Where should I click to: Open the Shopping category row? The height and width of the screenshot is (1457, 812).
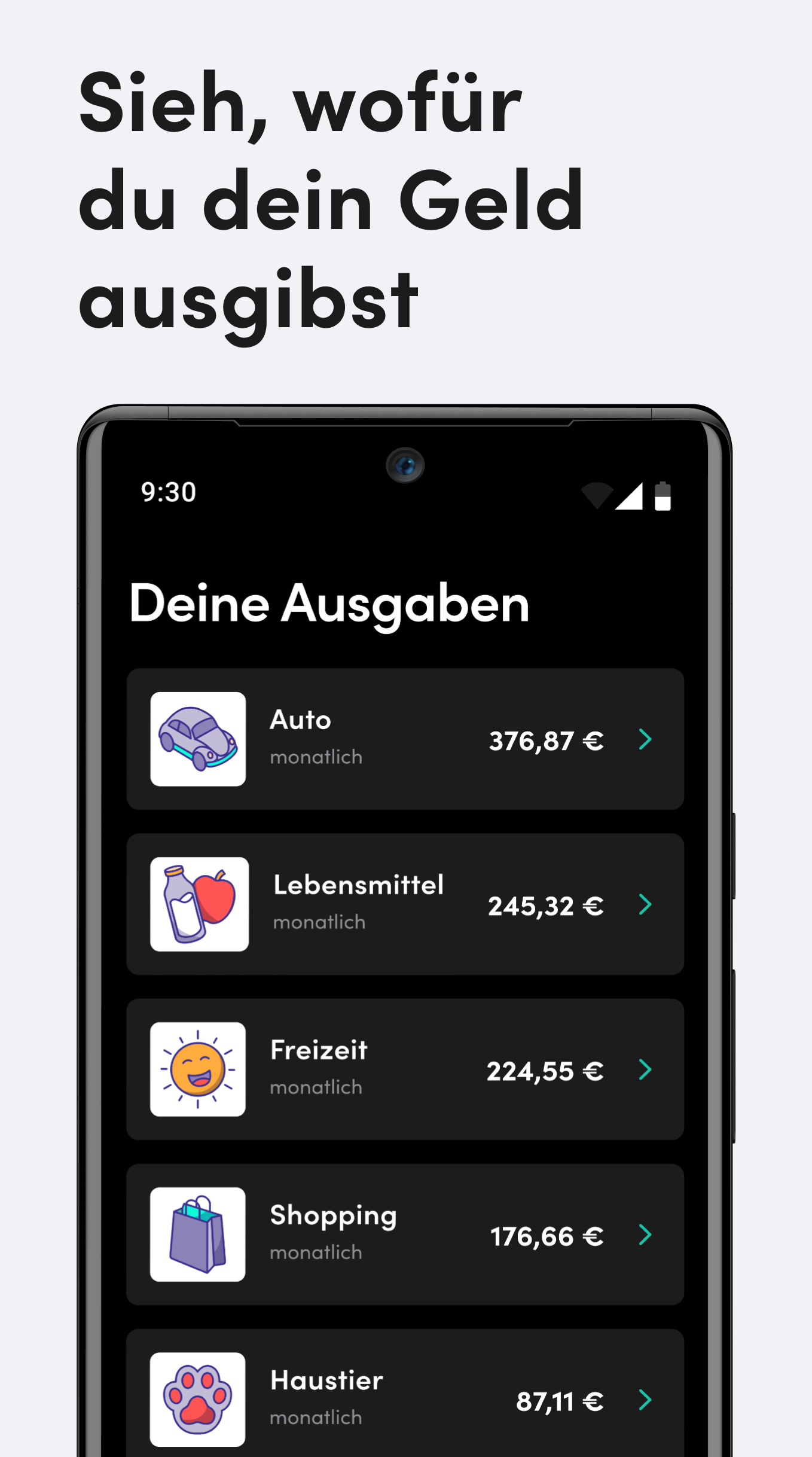pos(405,1235)
